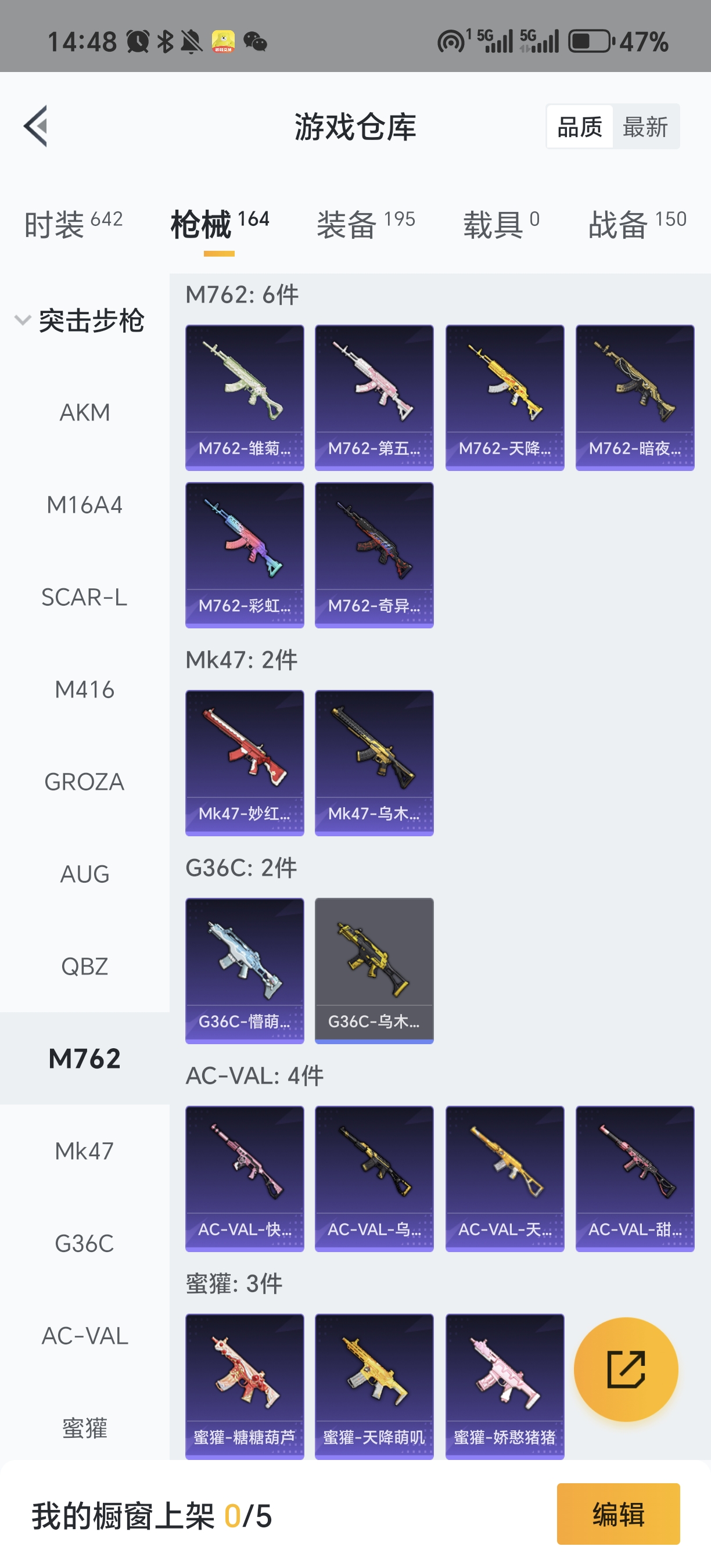
Task: Select AKM in the weapon list
Action: click(x=85, y=412)
